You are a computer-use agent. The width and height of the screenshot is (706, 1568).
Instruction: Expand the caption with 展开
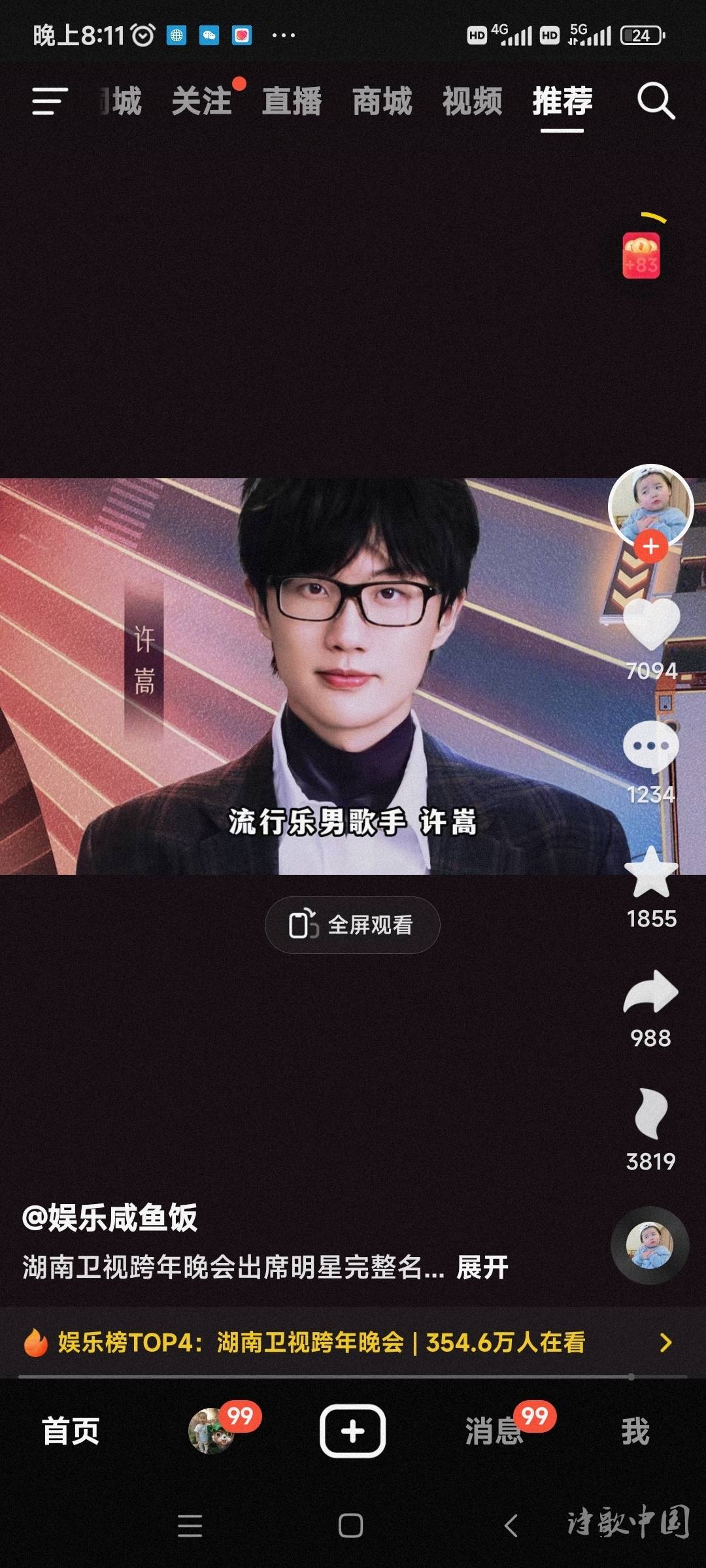coord(482,1267)
